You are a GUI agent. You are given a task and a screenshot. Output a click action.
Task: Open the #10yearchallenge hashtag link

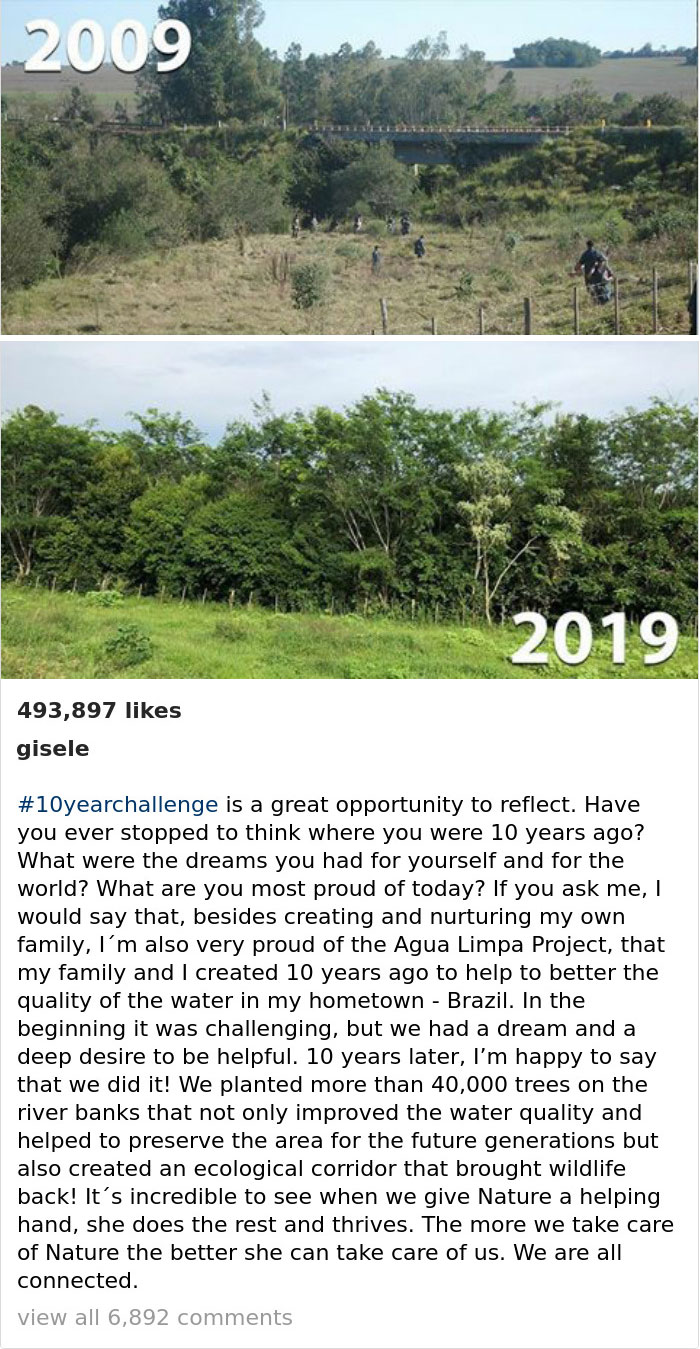(117, 805)
